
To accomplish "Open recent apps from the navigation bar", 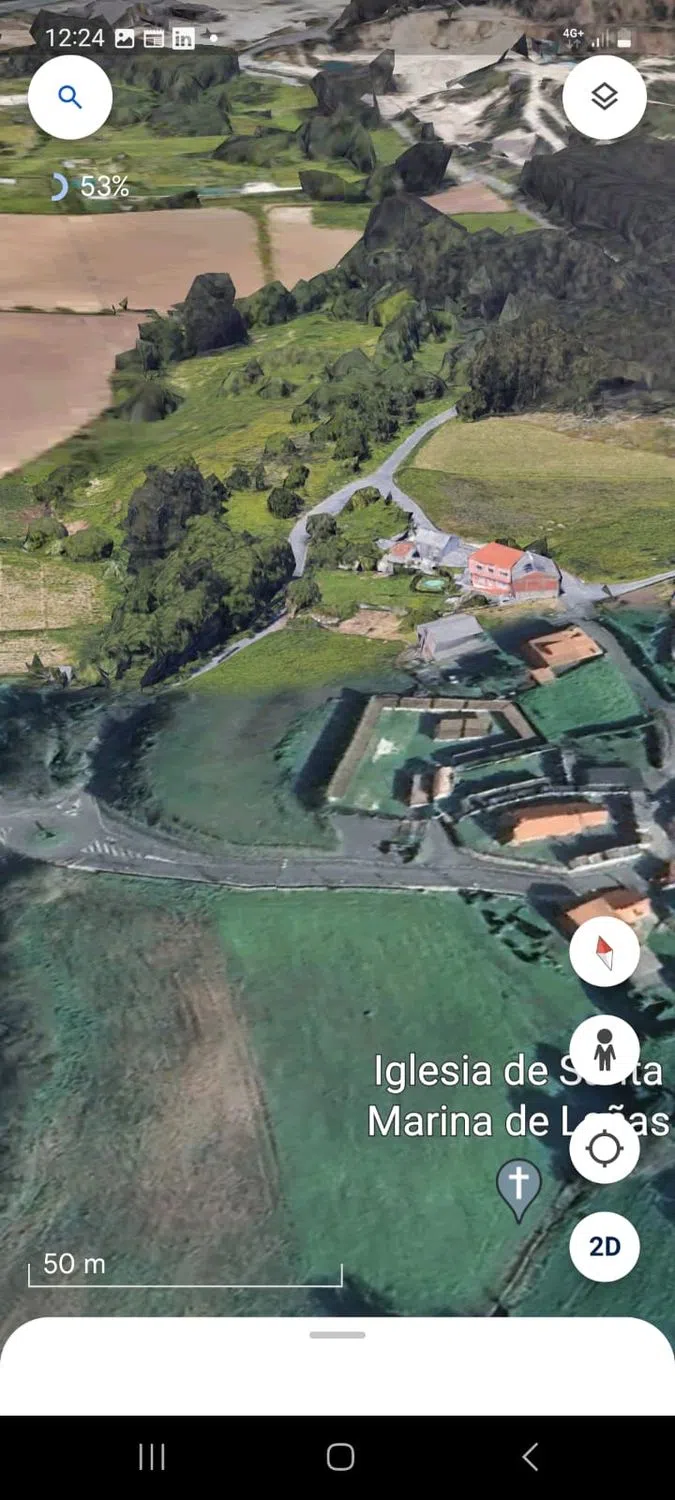I will coord(151,1457).
